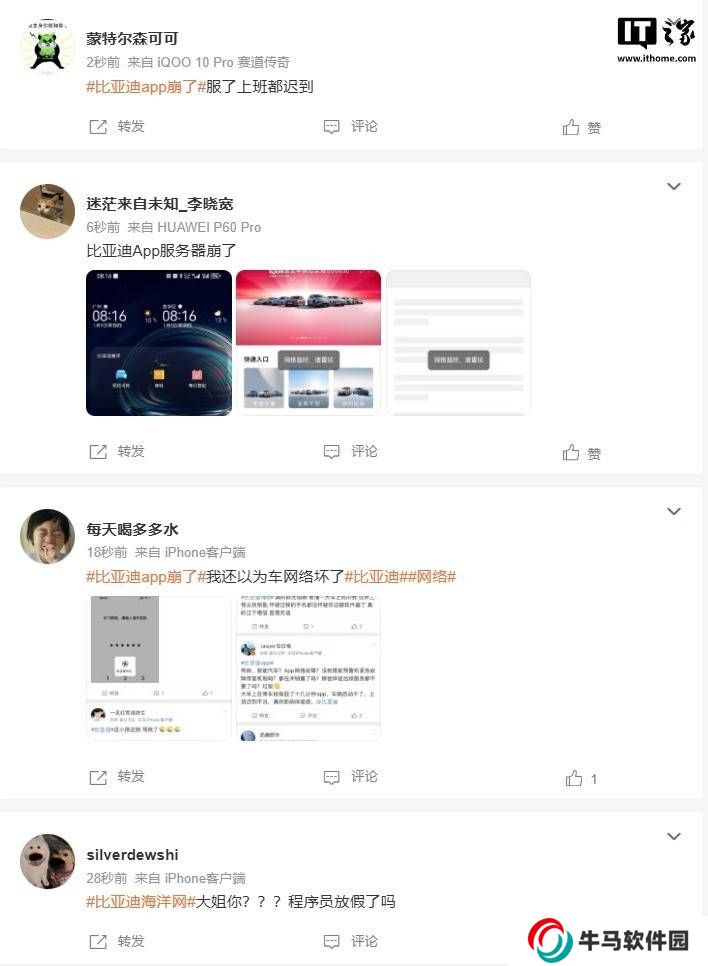
Task: Open silverdewshi's profile name
Action: pyautogui.click(x=132, y=855)
